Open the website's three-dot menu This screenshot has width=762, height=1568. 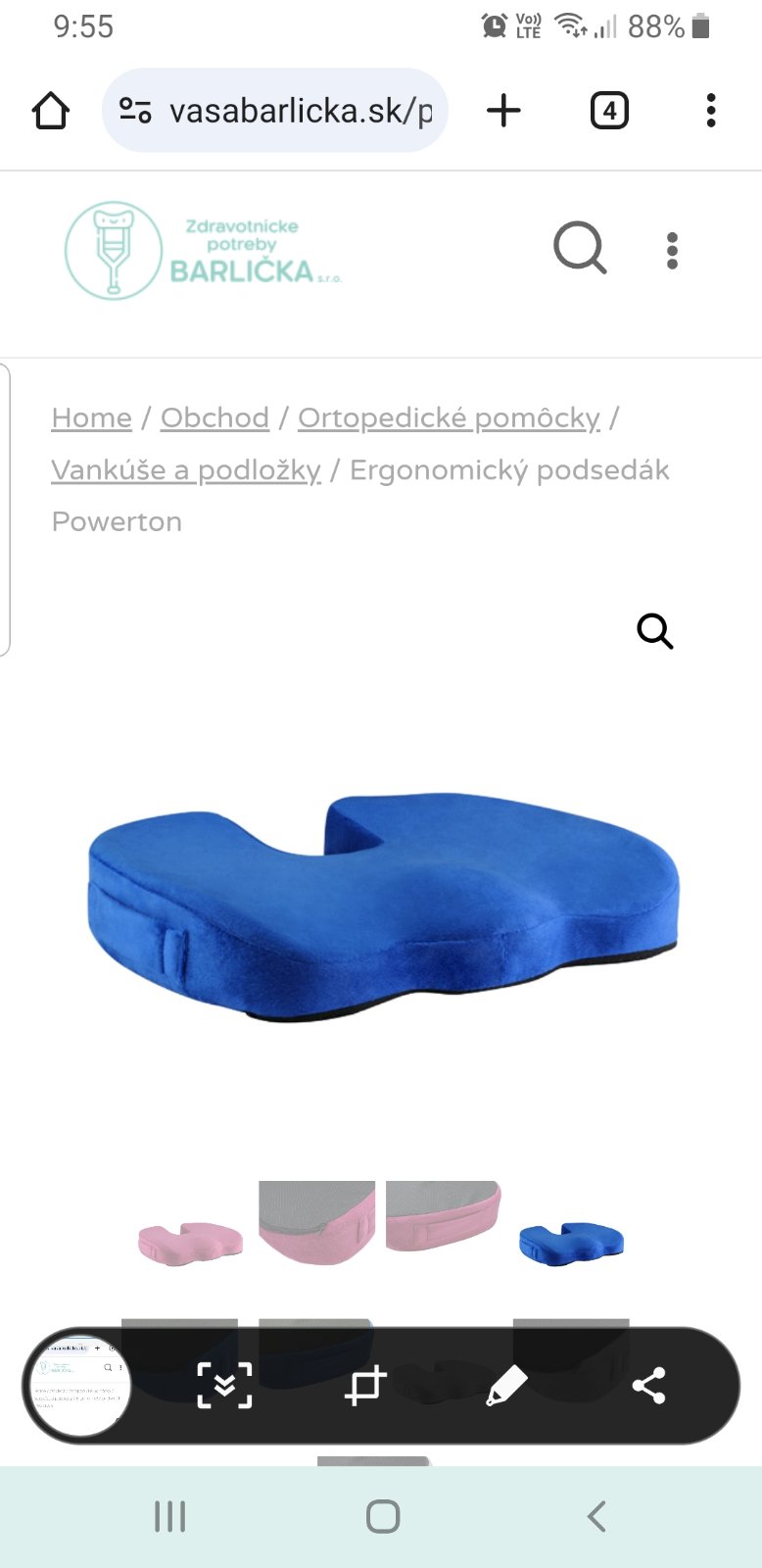tap(672, 251)
